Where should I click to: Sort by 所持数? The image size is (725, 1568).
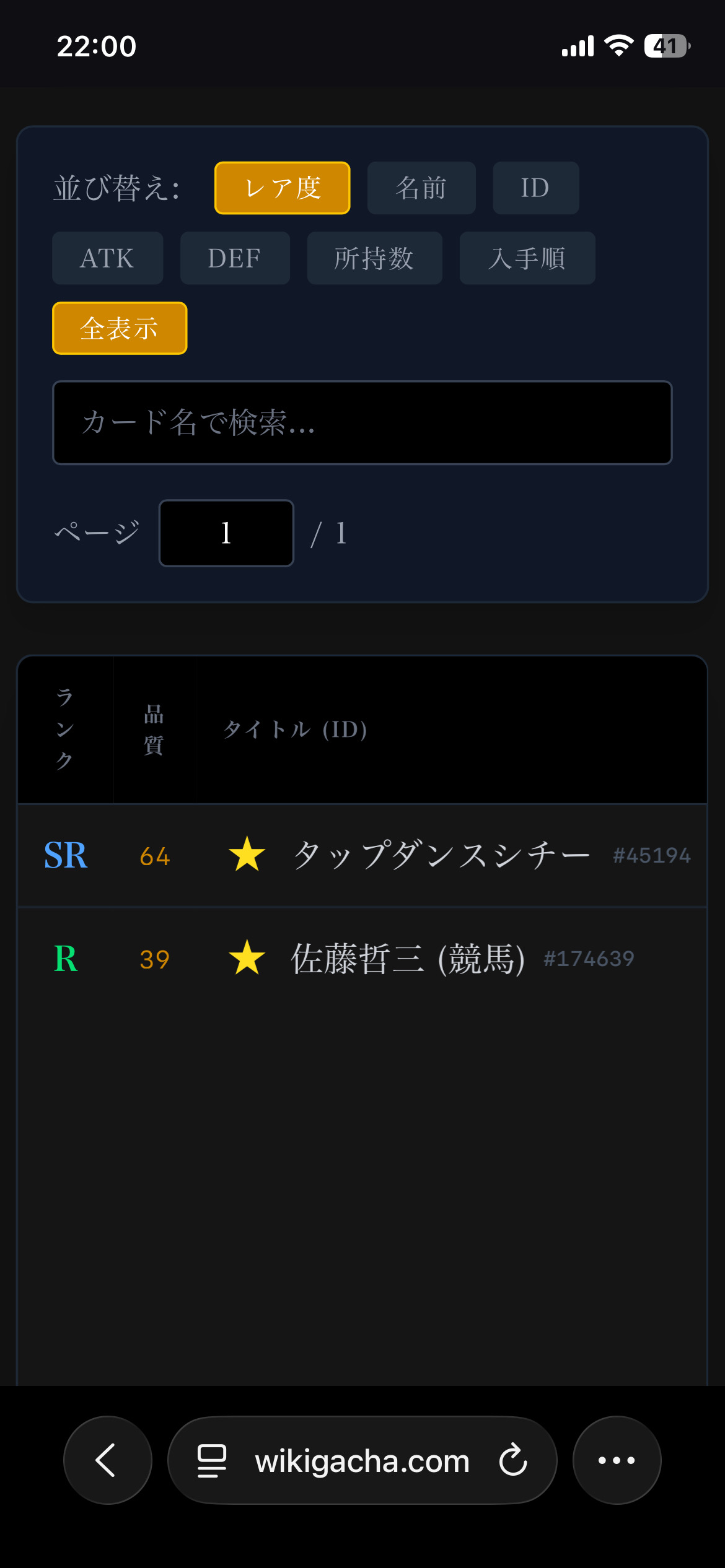coord(374,258)
